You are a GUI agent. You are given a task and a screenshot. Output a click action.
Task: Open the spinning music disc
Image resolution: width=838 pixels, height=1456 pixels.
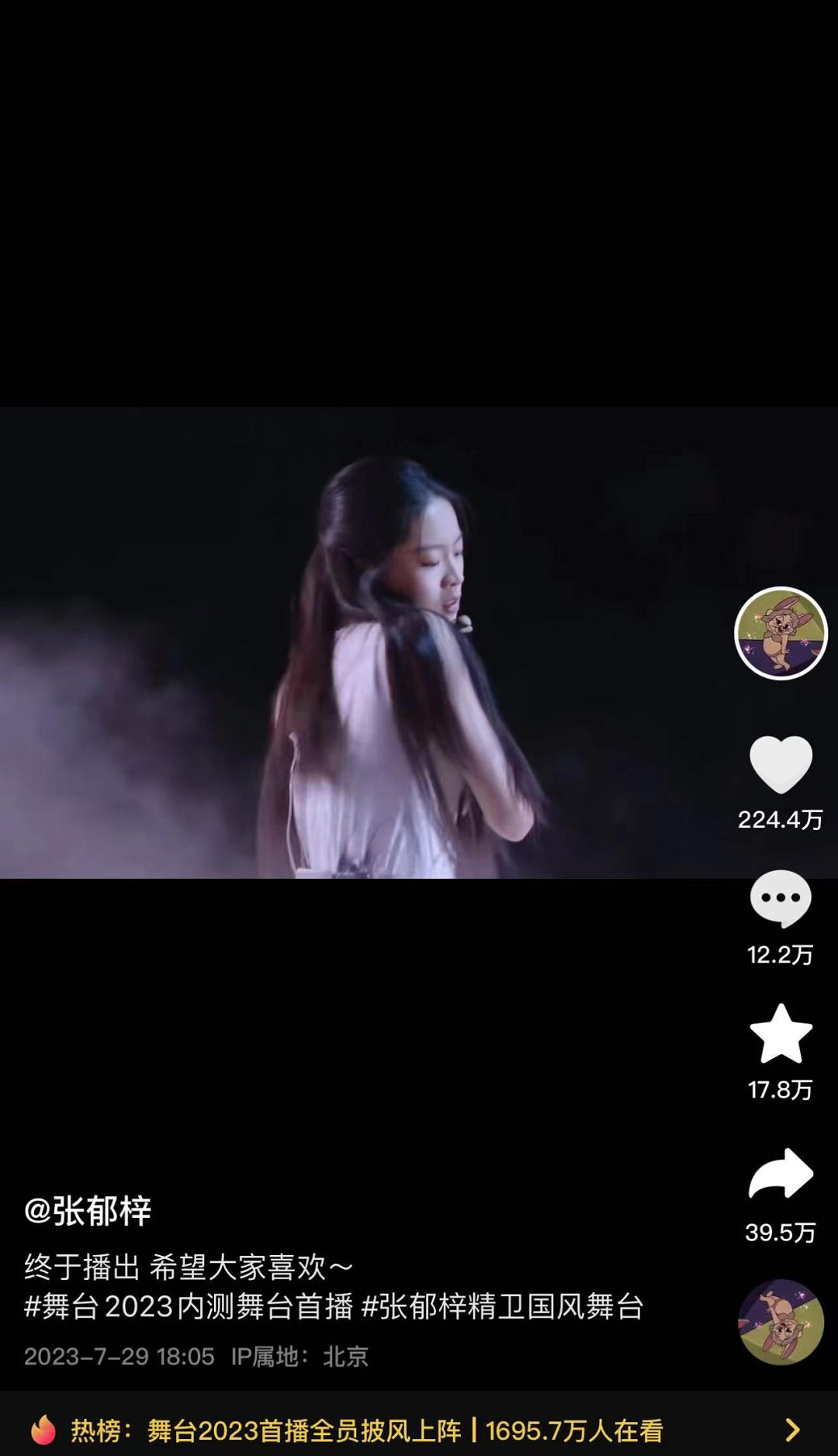coord(781,1322)
